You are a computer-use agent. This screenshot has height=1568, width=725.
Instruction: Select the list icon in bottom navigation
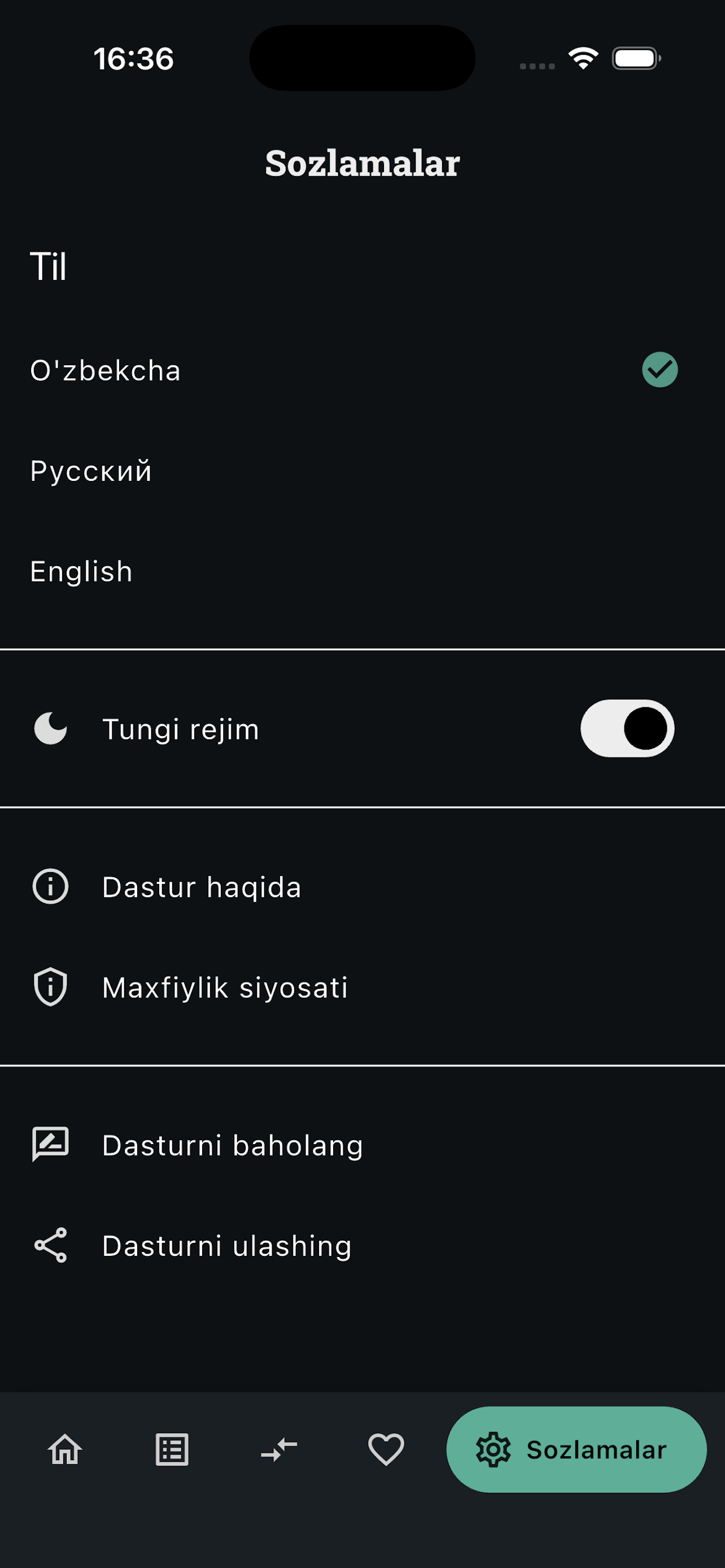tap(171, 1449)
